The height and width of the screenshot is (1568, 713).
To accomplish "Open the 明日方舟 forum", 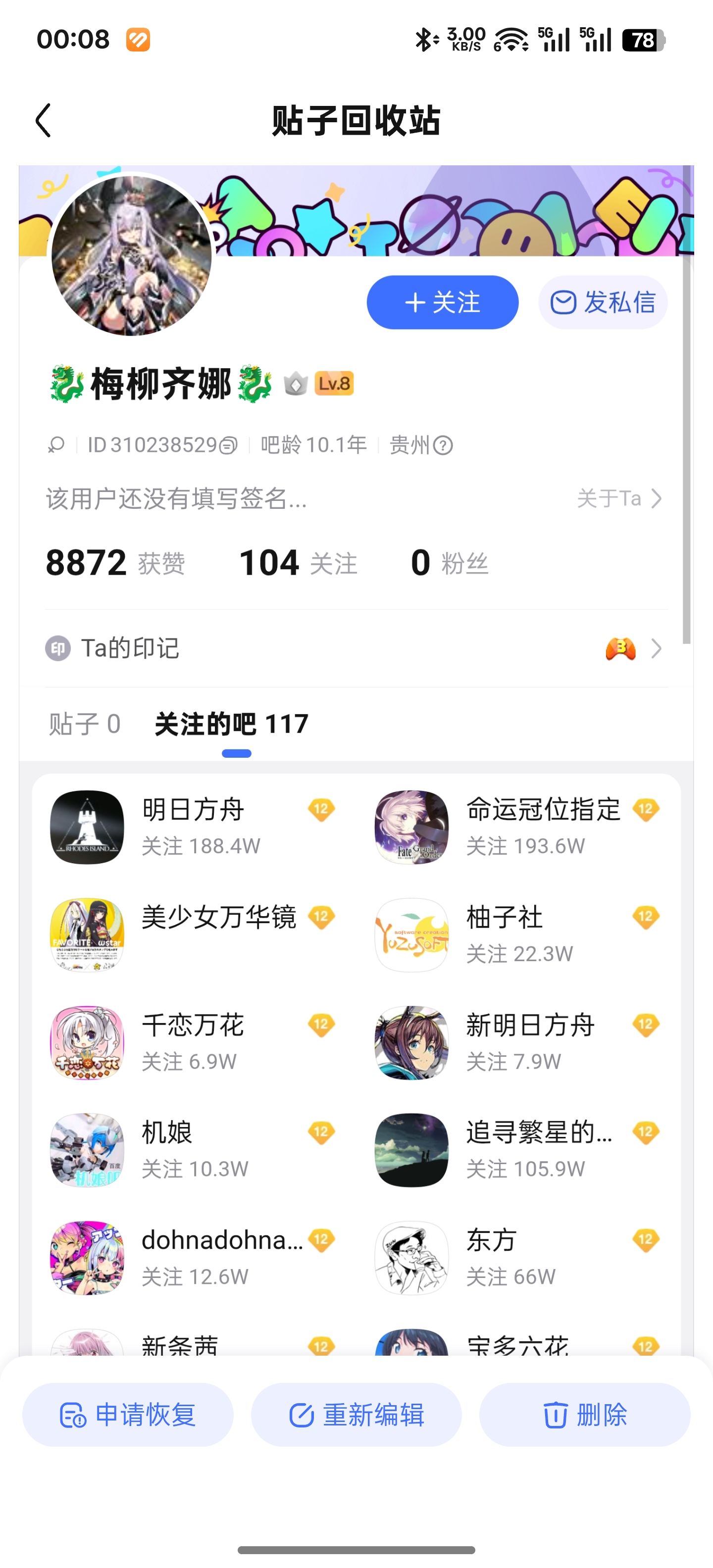I will 193,827.
